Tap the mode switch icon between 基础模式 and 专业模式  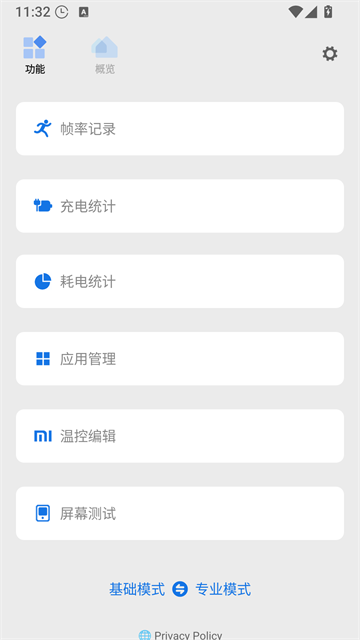(180, 589)
